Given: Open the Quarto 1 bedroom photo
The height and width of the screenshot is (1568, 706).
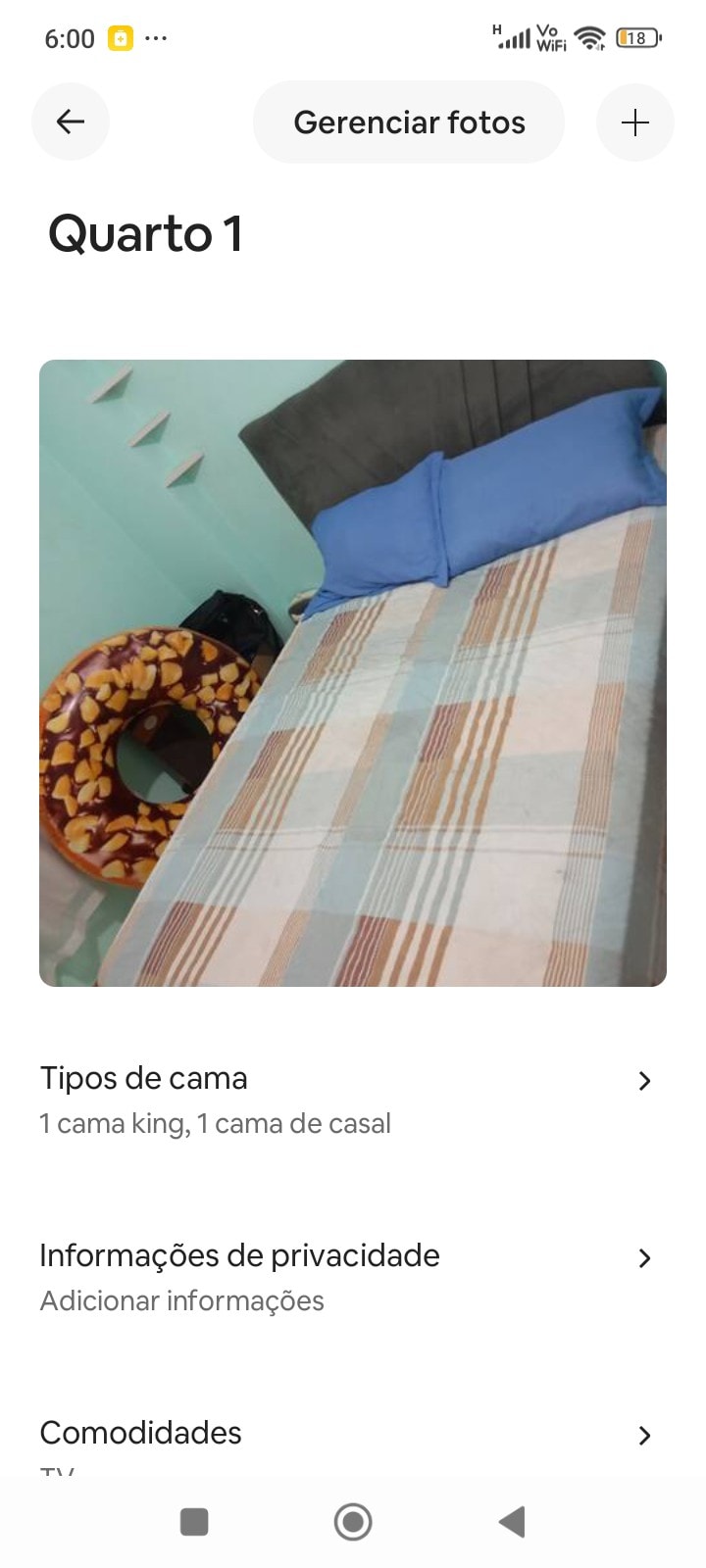Looking at the screenshot, I should pos(353,672).
